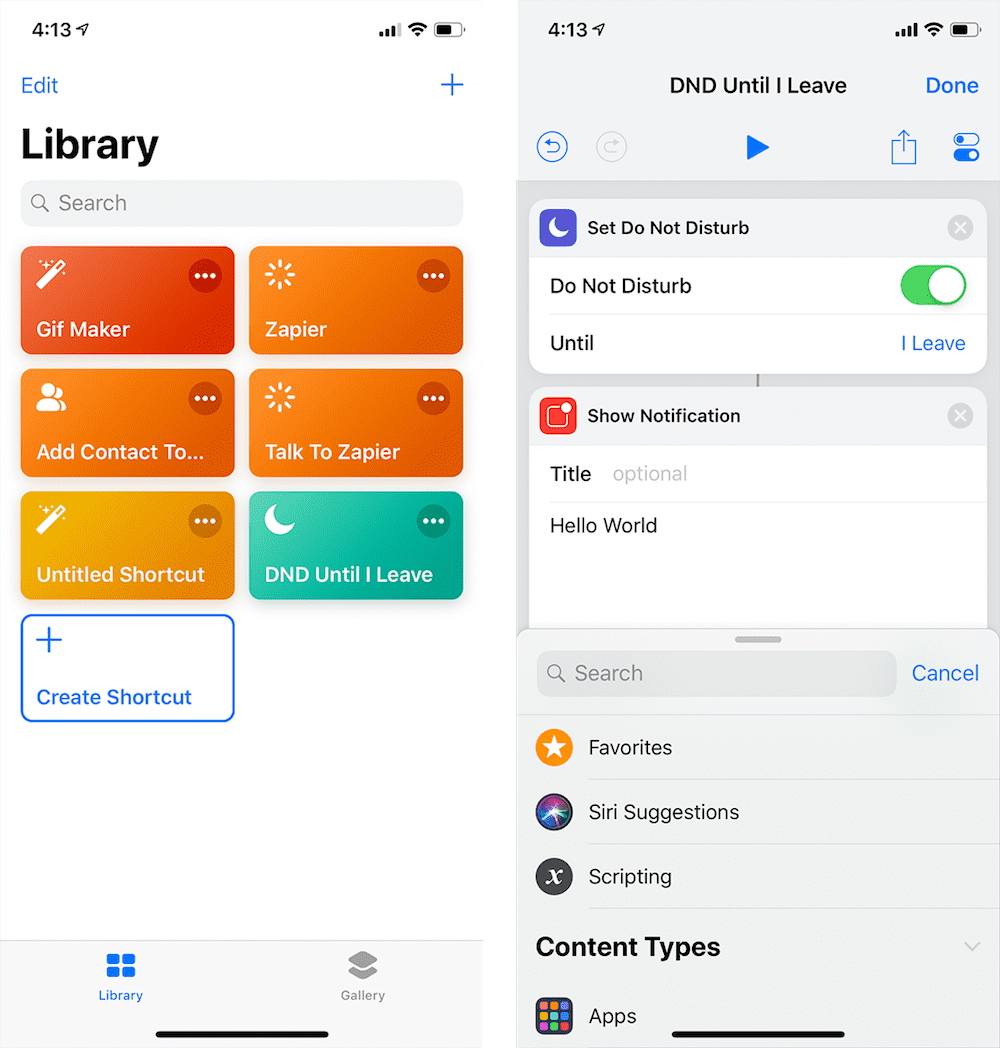Screen dimensions: 1000x1048
Task: Open options on the Zapier shortcut
Action: click(x=433, y=276)
